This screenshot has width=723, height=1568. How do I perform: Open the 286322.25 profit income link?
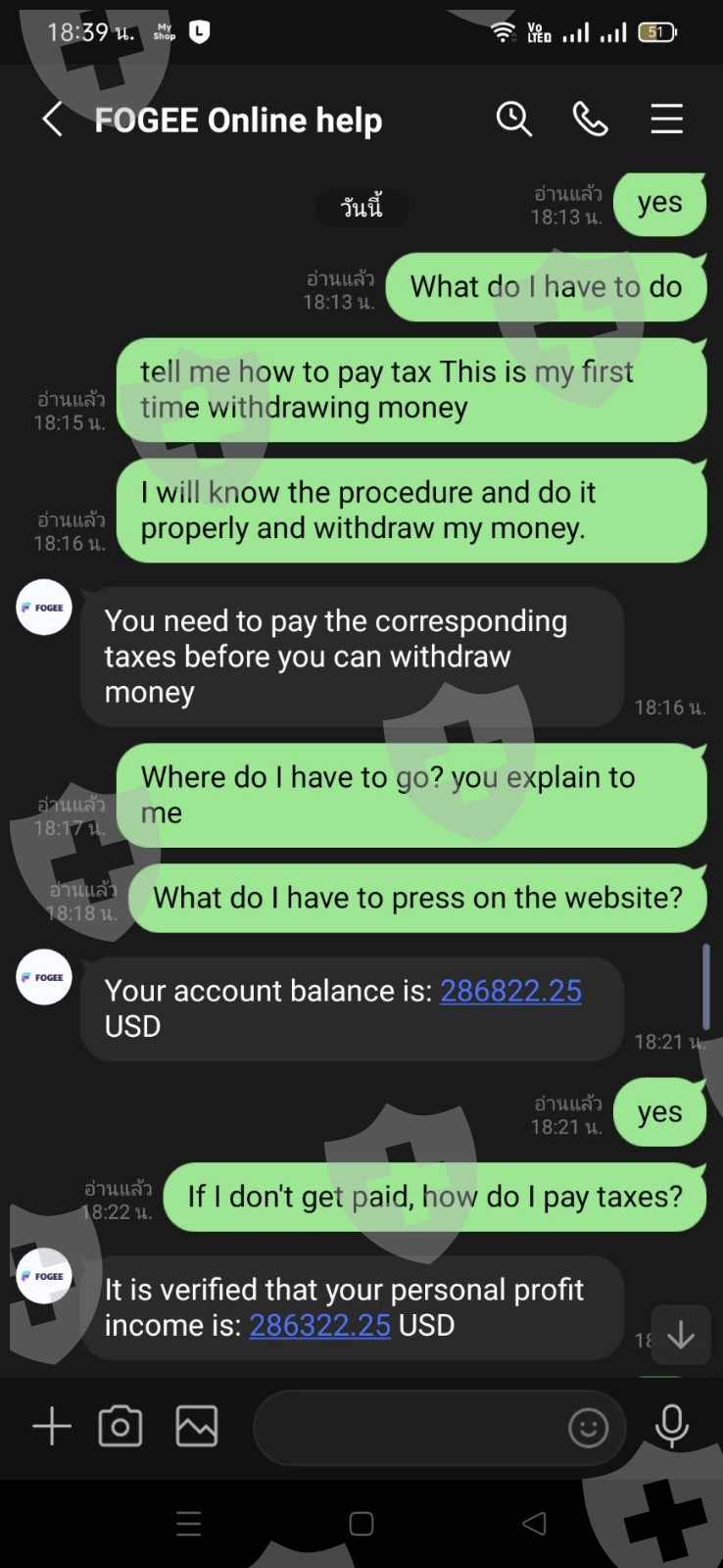point(319,1325)
